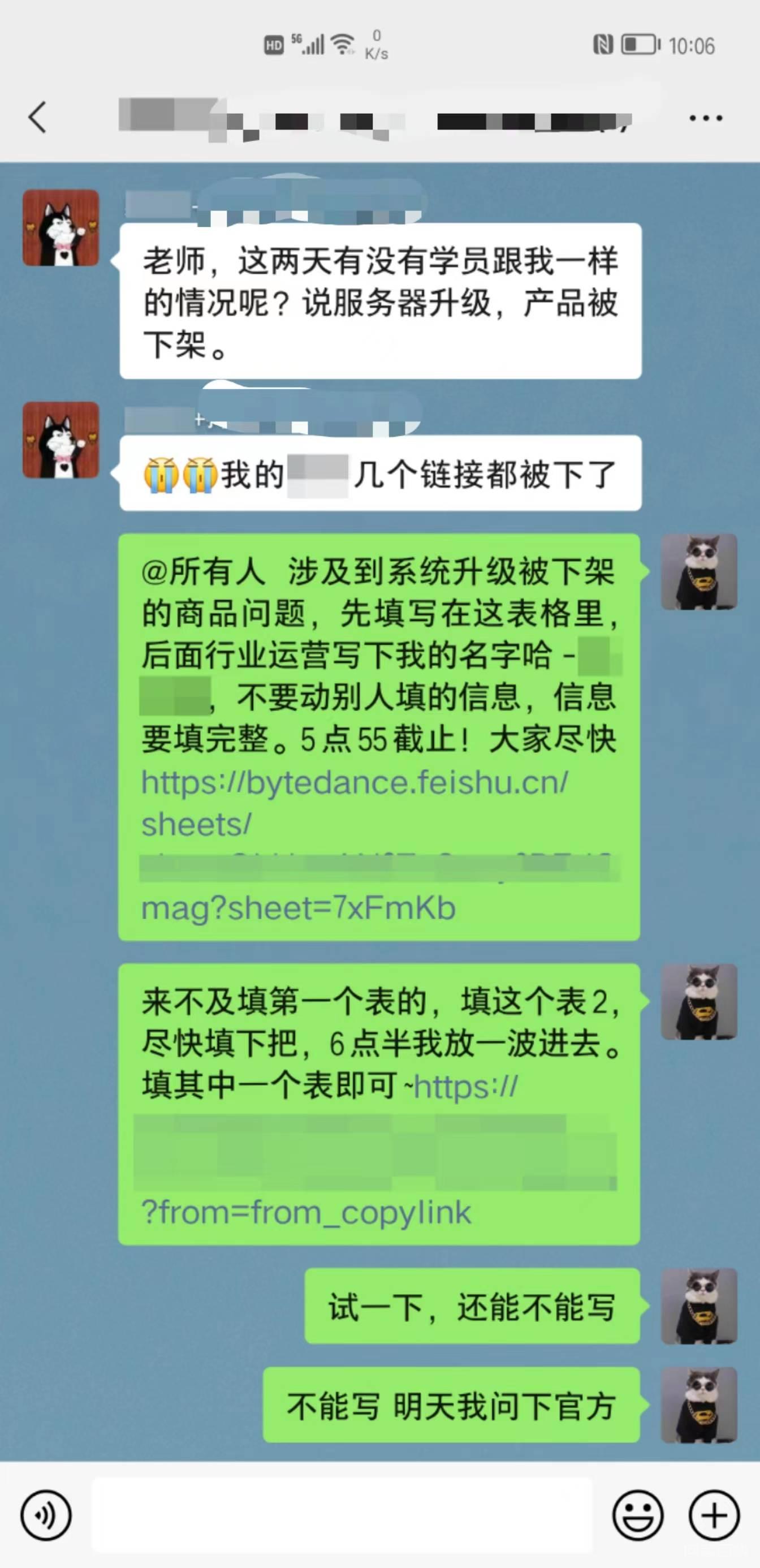Tap the battery indicator
This screenshot has width=760, height=1568.
(x=638, y=42)
